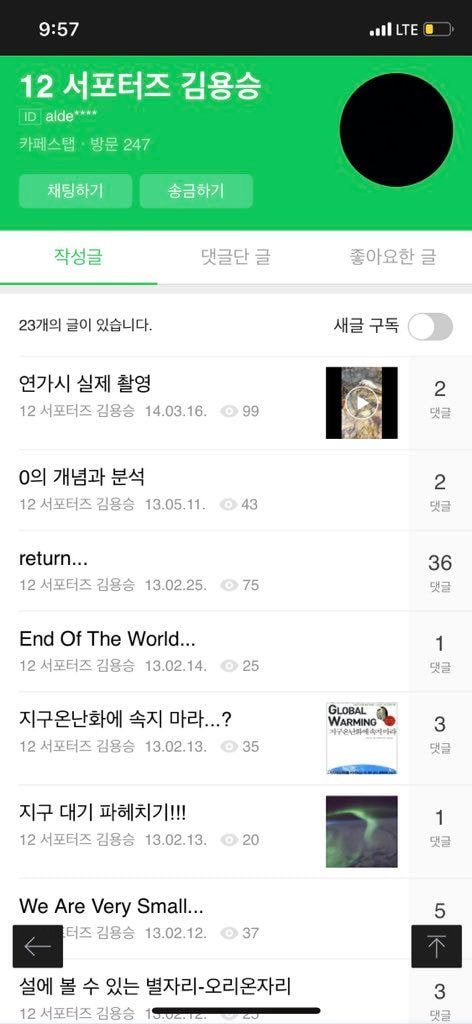This screenshot has height=1024, width=472.
Task: Select the 작성글 tab
Action: 78,257
